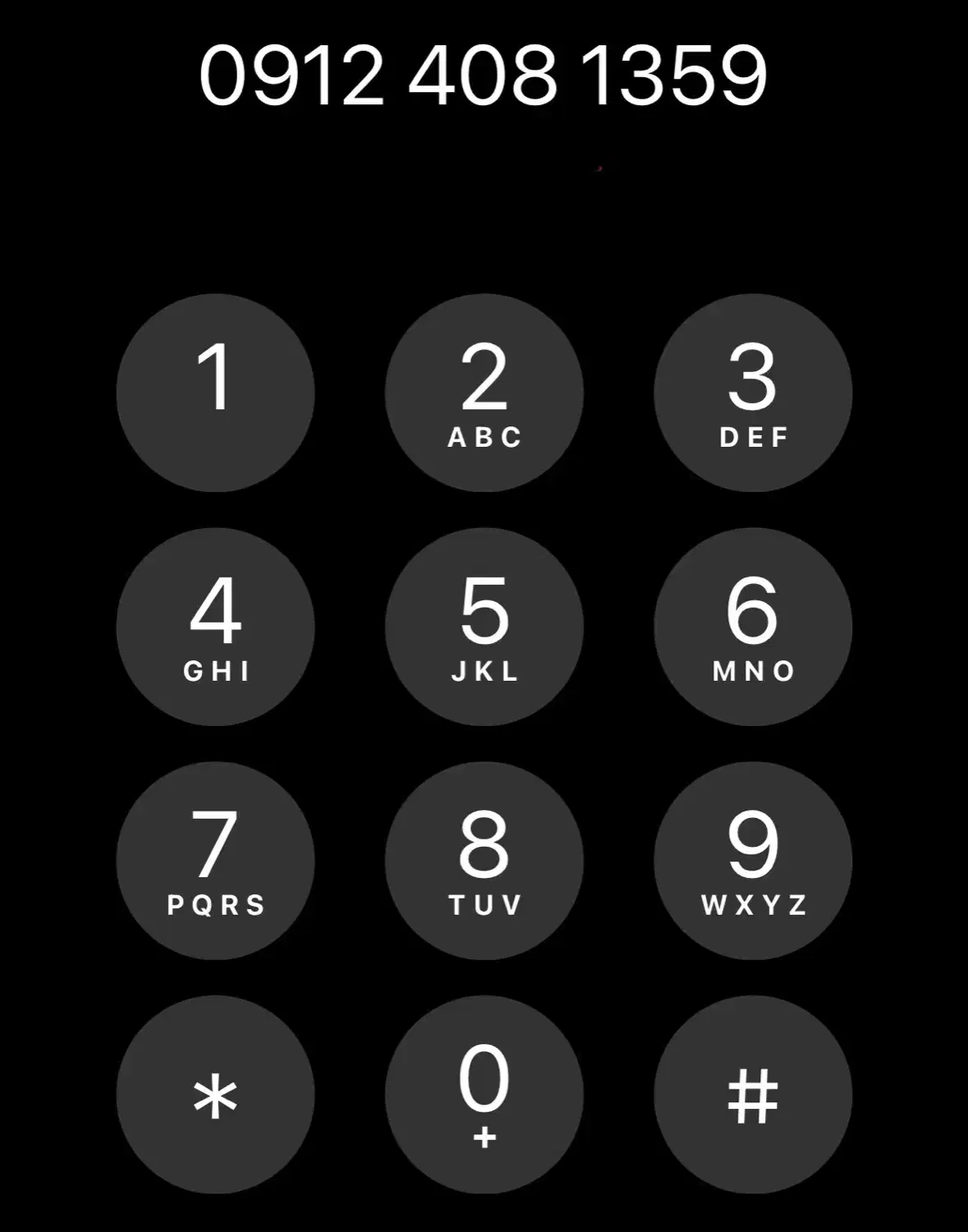The width and height of the screenshot is (968, 1232).
Task: Enter digit 3 DEF
Action: [753, 393]
